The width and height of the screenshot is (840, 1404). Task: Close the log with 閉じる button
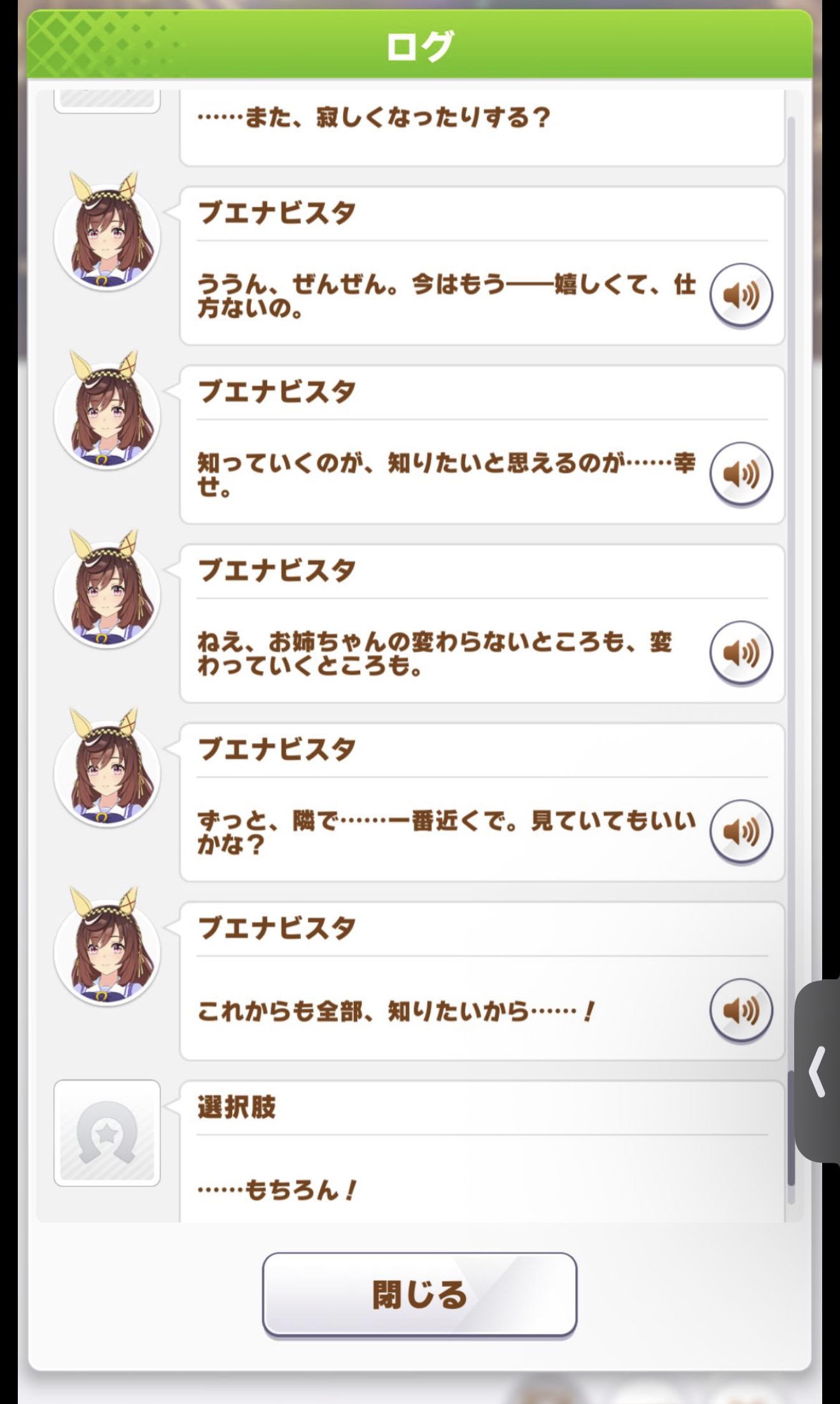coord(419,1294)
